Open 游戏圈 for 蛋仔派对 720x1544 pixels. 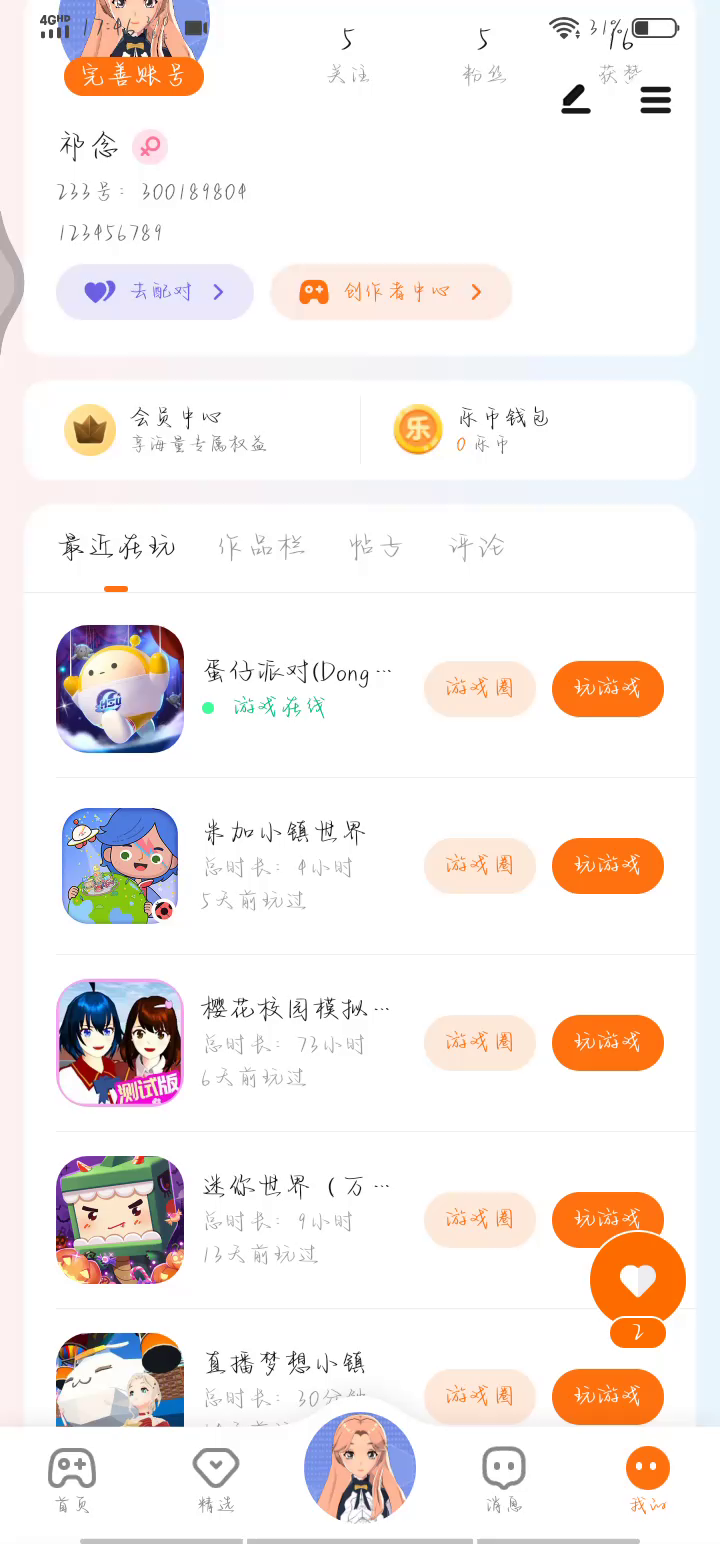pos(480,688)
